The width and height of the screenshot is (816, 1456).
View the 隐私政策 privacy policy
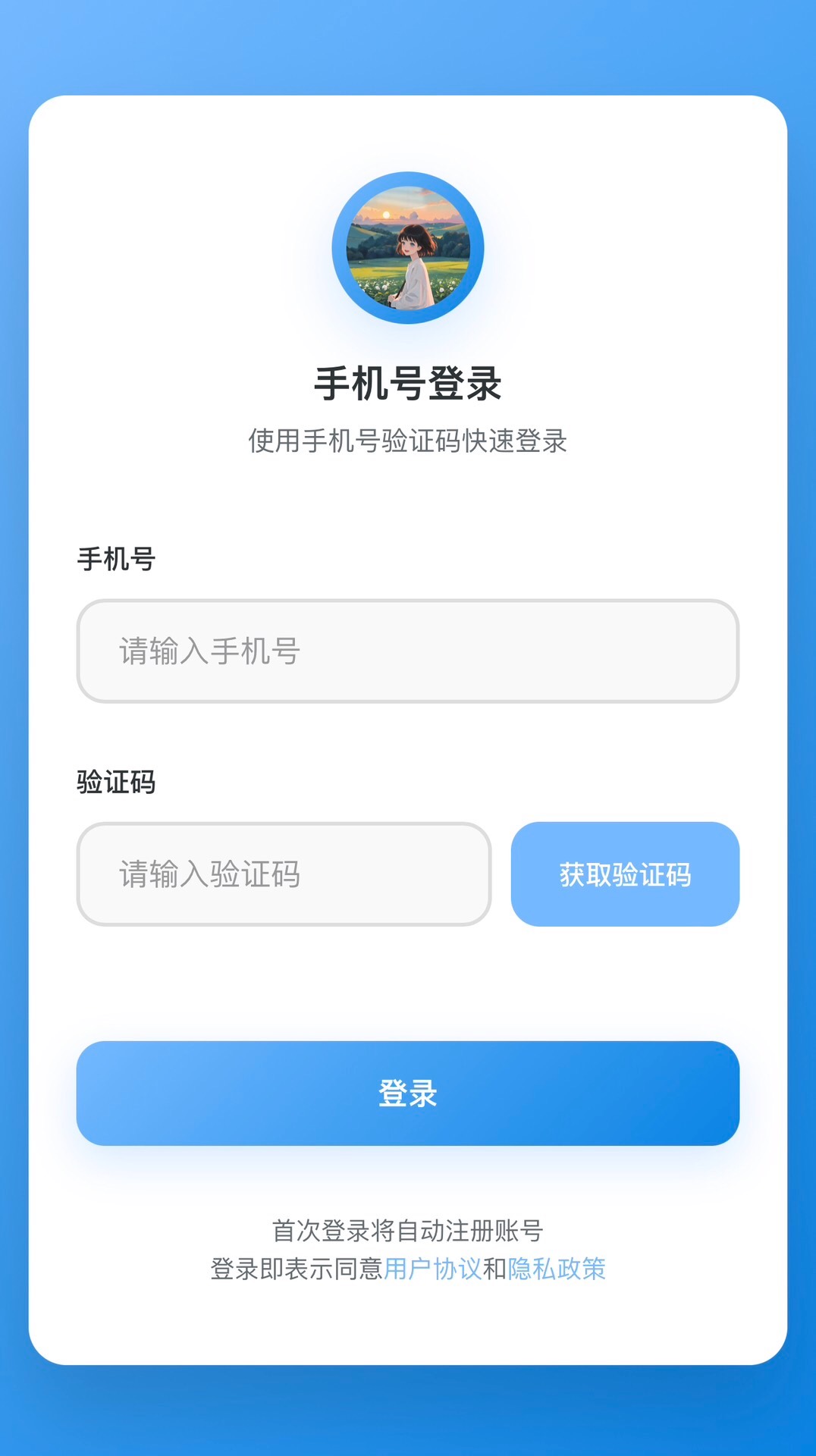557,1269
